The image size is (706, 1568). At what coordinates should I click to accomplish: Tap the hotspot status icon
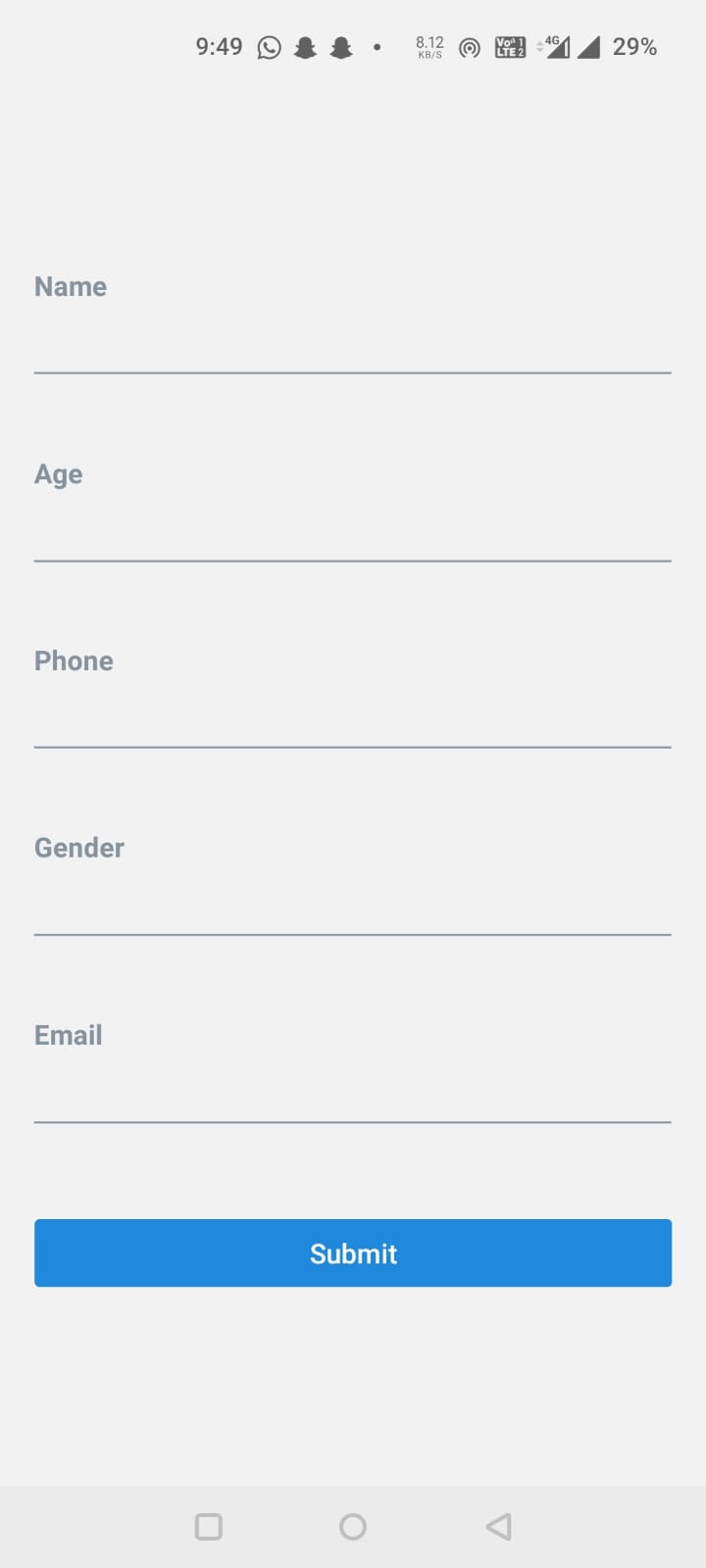[470, 46]
